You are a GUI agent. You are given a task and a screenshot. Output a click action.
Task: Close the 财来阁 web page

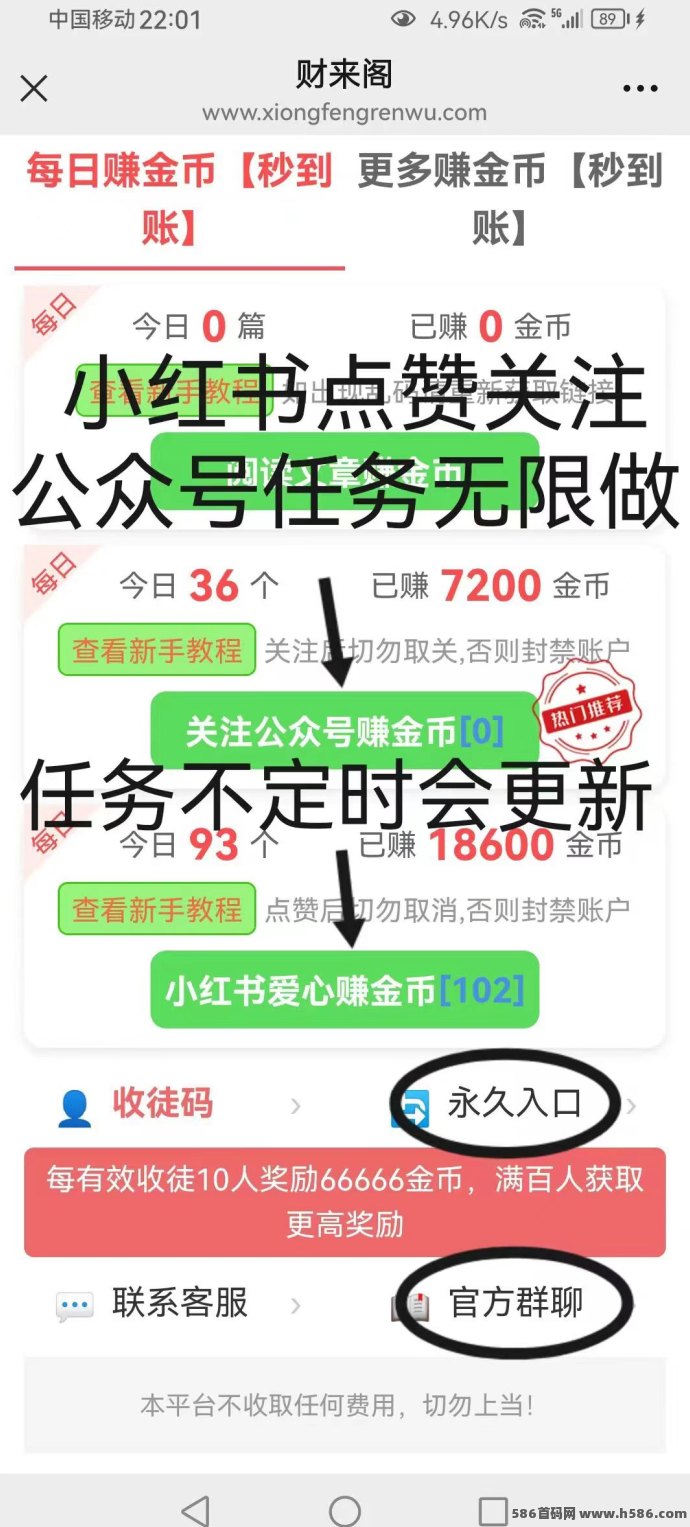click(x=34, y=89)
